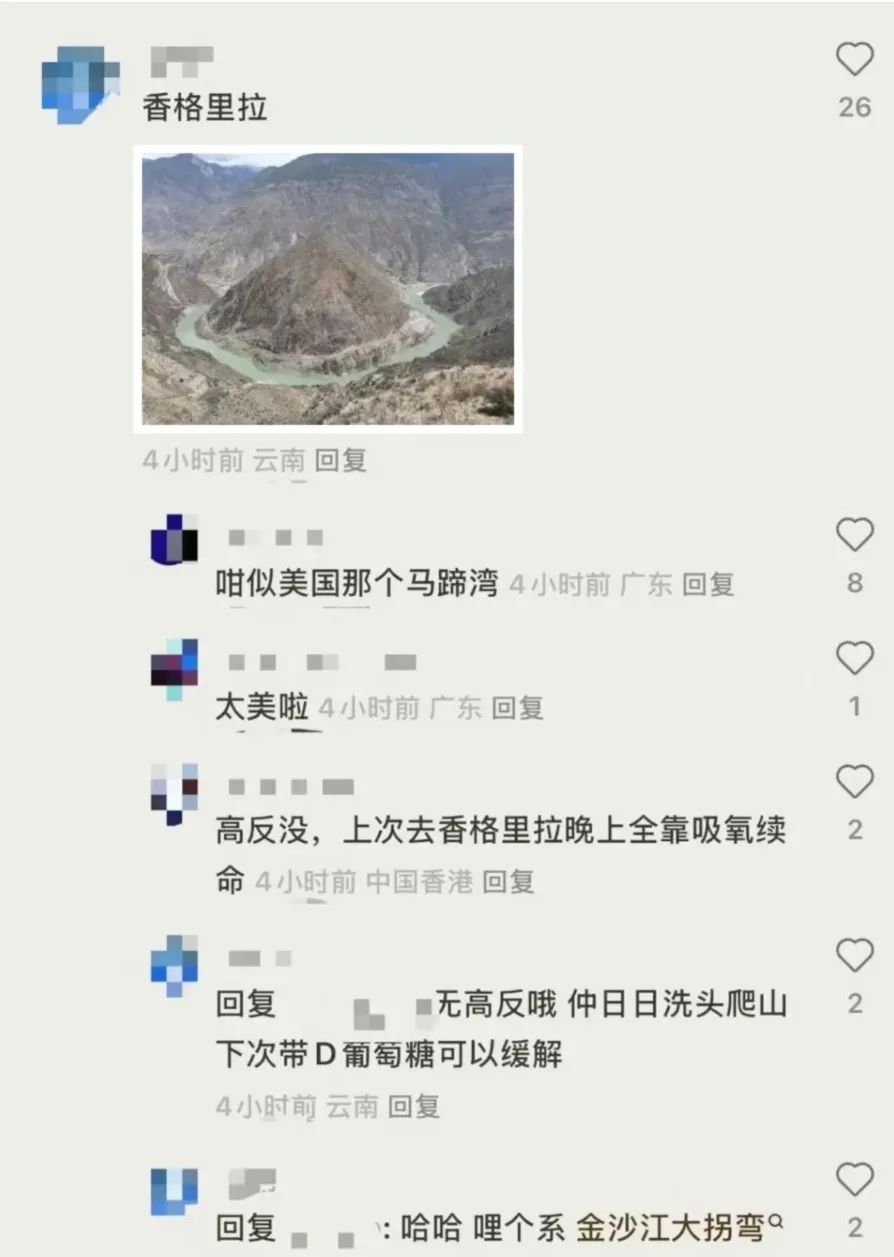The width and height of the screenshot is (894, 1257).
Task: Reply to the 太美啦 comment
Action: 517,708
